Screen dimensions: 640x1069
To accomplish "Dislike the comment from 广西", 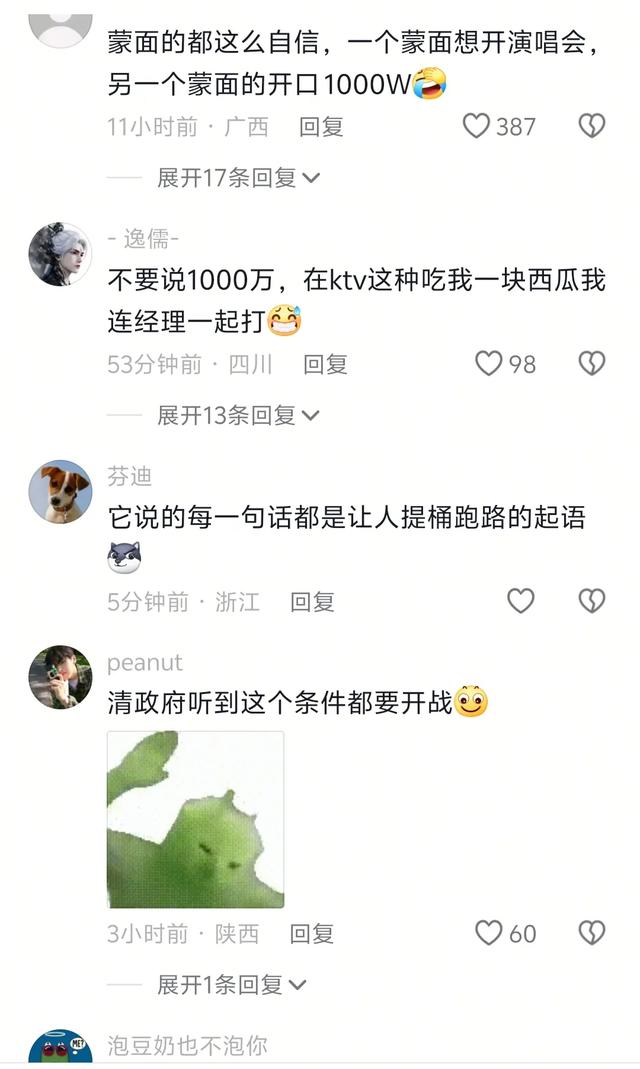I will click(592, 126).
